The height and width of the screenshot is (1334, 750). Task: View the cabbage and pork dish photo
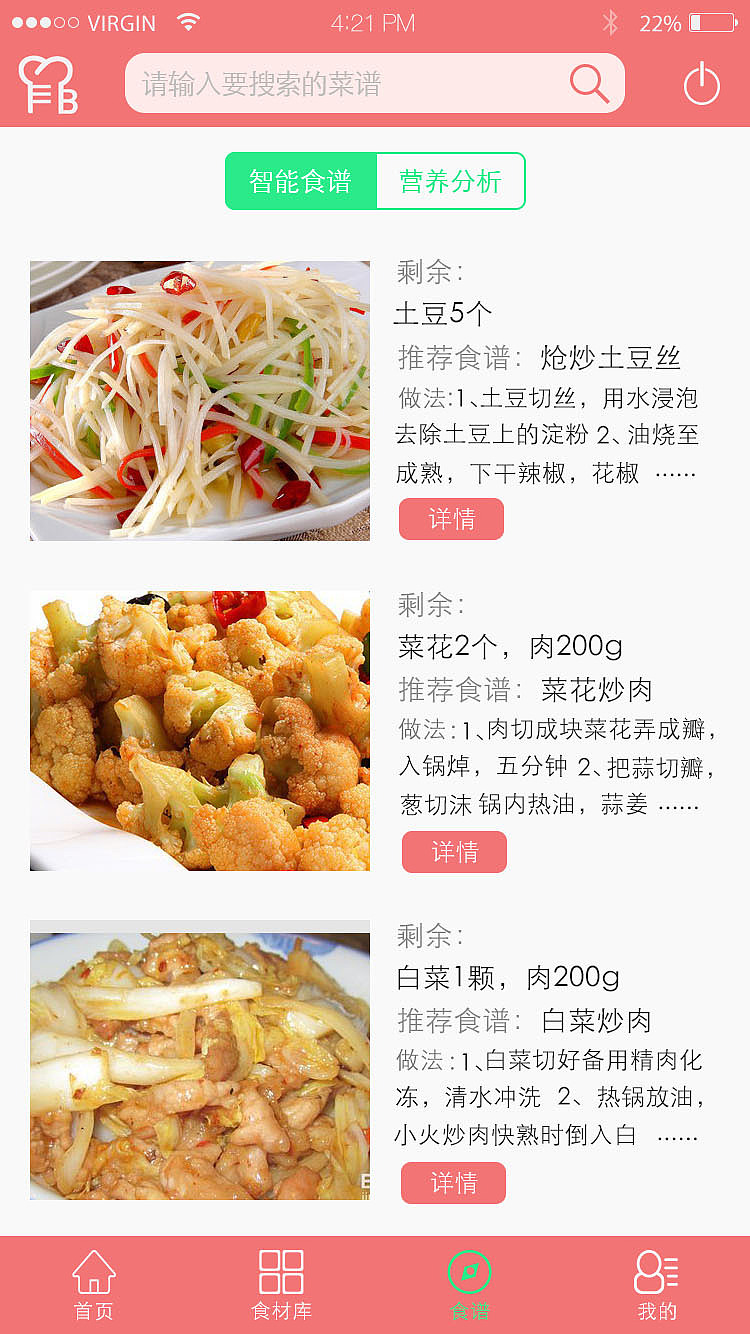pyautogui.click(x=199, y=1061)
